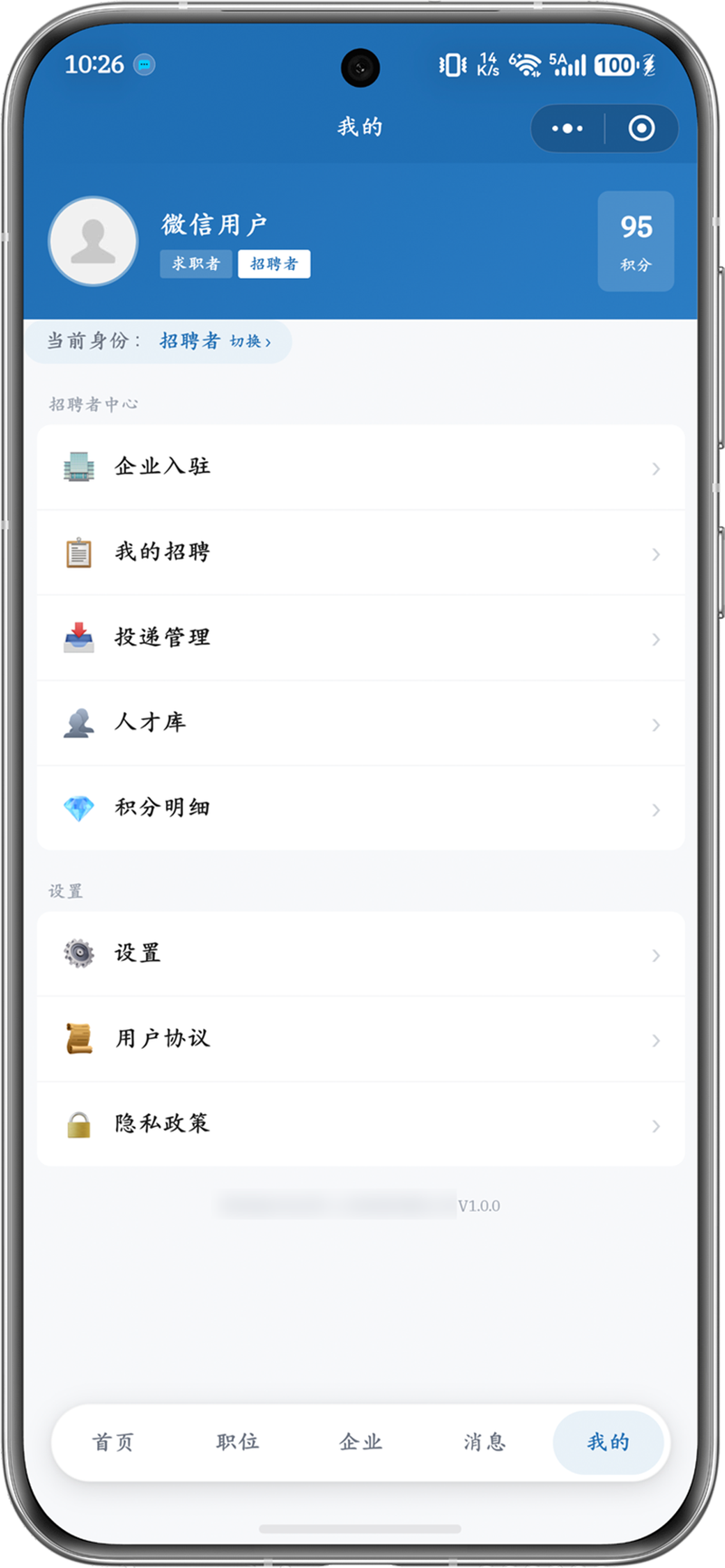Open 隐私政策
Viewport: 725px width, 1568px height.
click(361, 1124)
